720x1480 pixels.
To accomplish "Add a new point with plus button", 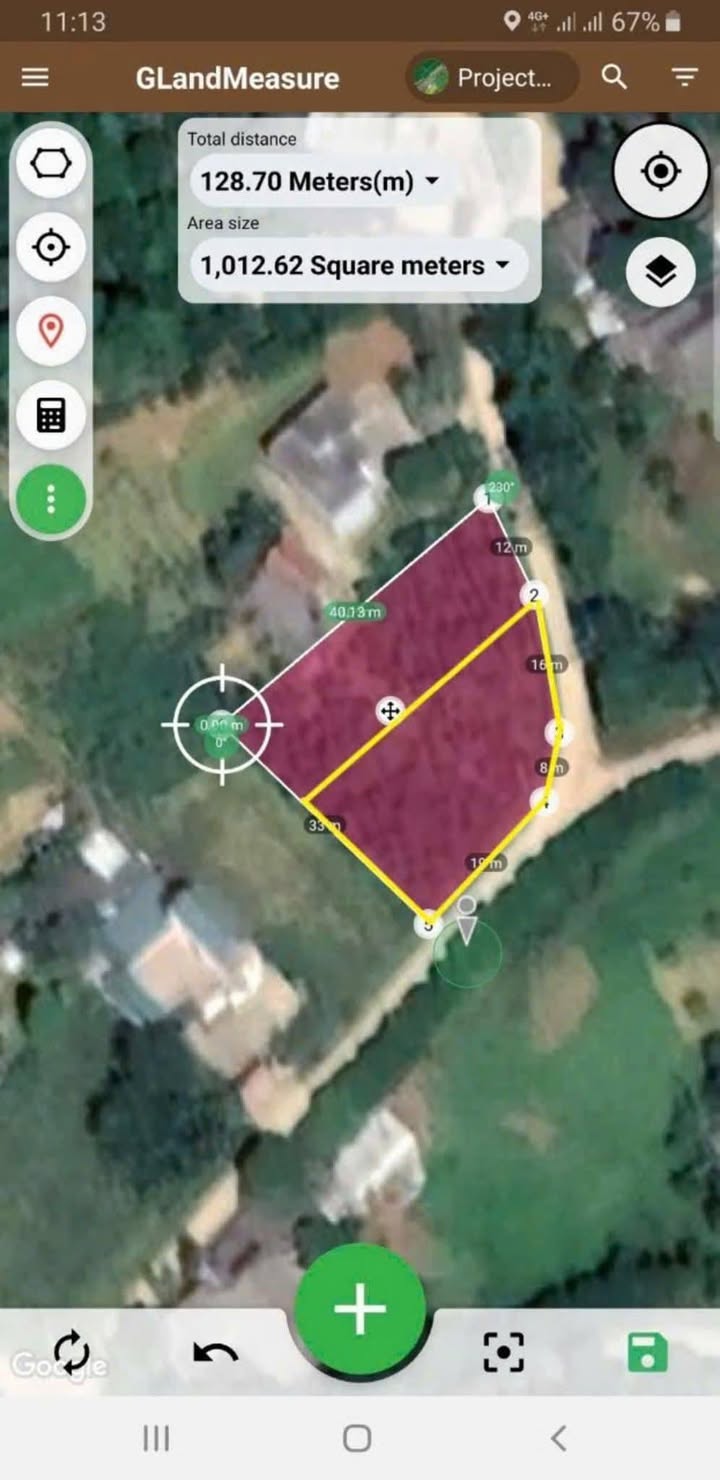I will coord(360,1309).
